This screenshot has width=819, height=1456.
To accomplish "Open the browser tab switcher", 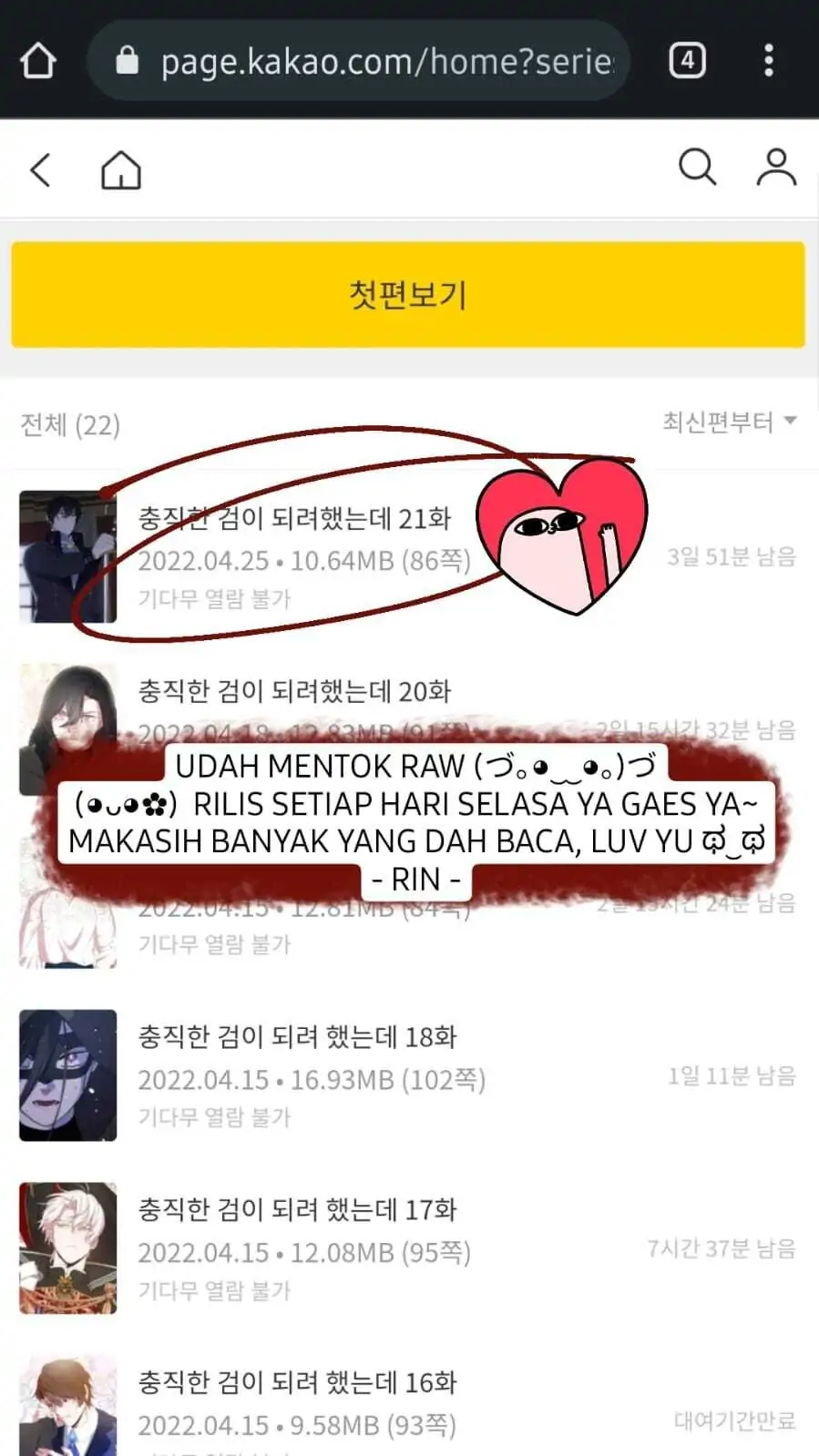I will [687, 61].
